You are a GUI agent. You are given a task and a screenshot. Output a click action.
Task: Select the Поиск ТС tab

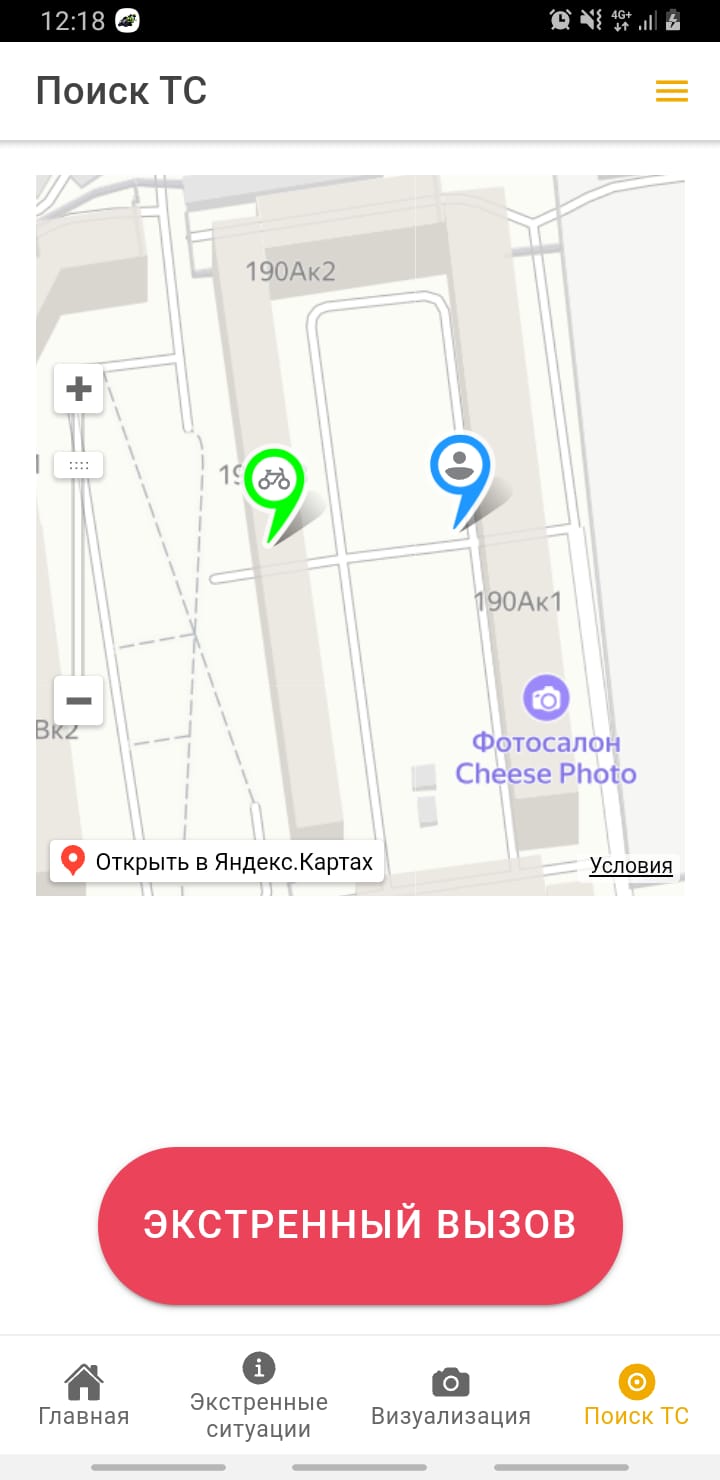[x=636, y=1397]
